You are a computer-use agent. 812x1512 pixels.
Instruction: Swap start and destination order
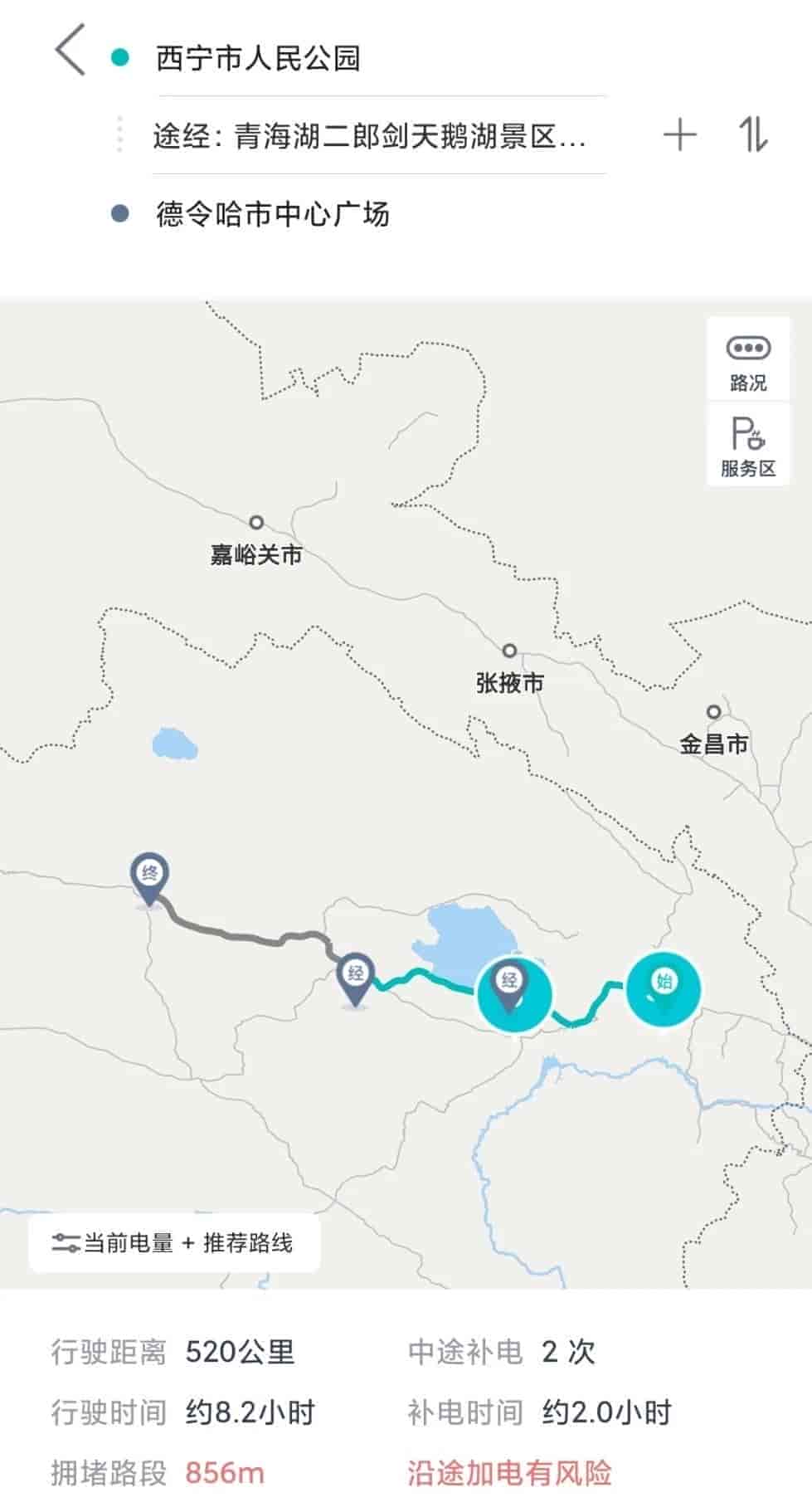tap(753, 134)
